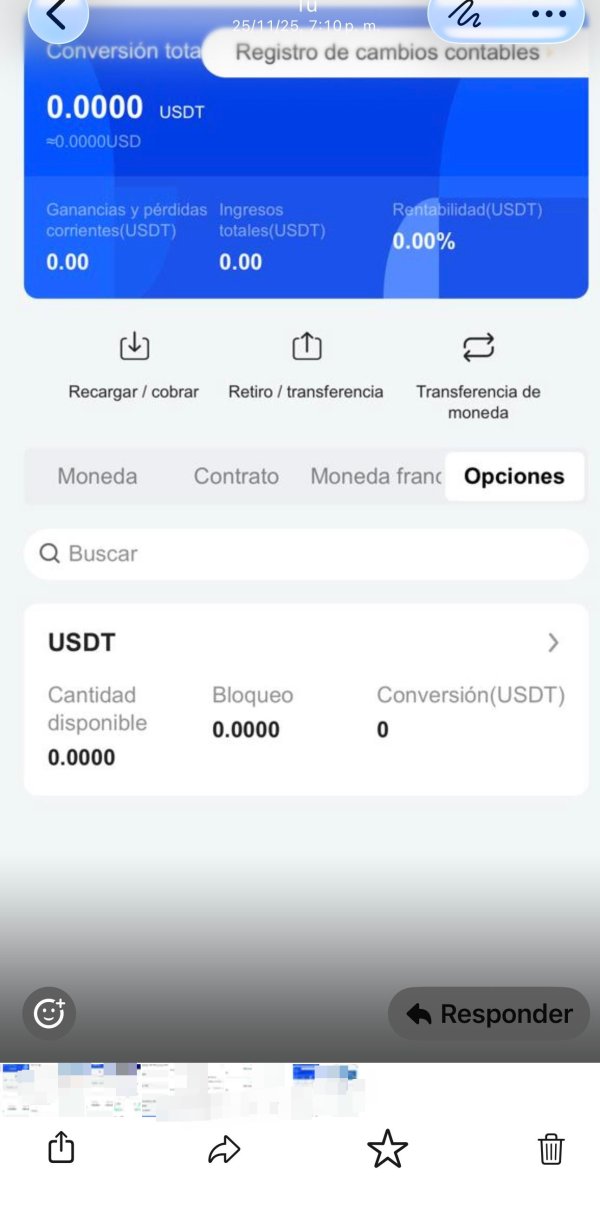
Task: Delete this image with the trash icon
Action: click(x=551, y=1149)
